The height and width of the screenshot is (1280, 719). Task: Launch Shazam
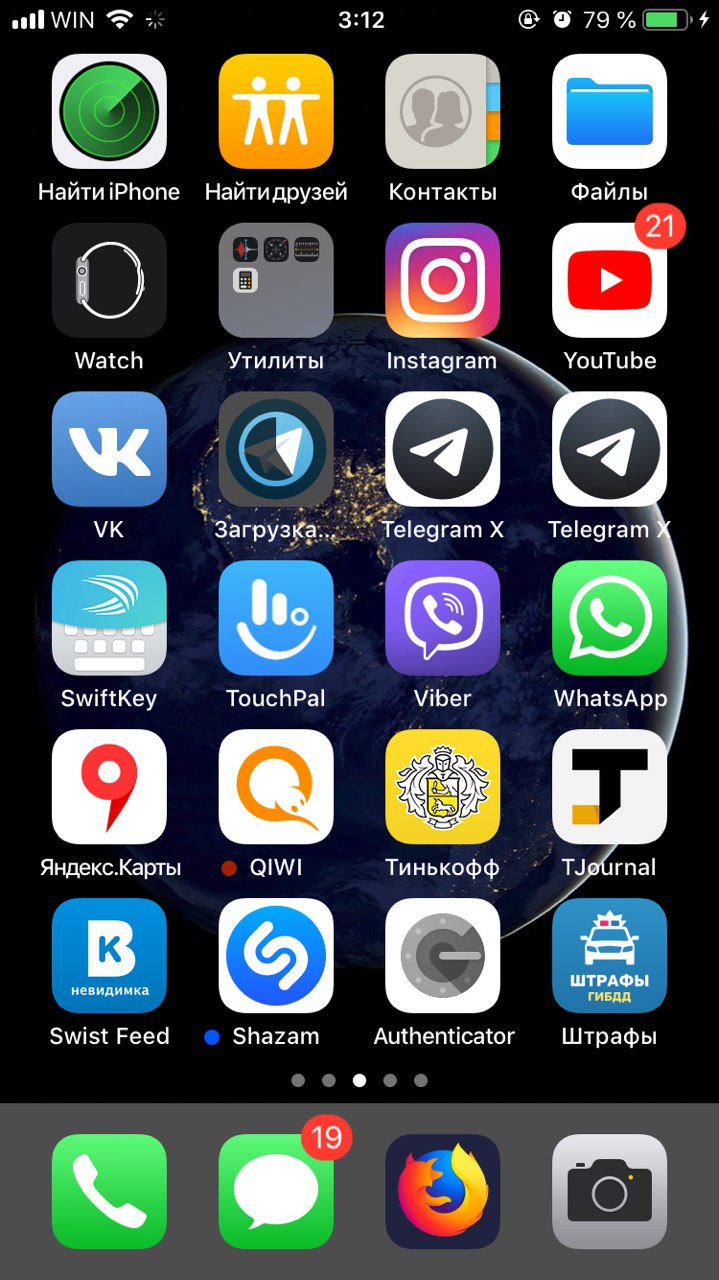276,956
